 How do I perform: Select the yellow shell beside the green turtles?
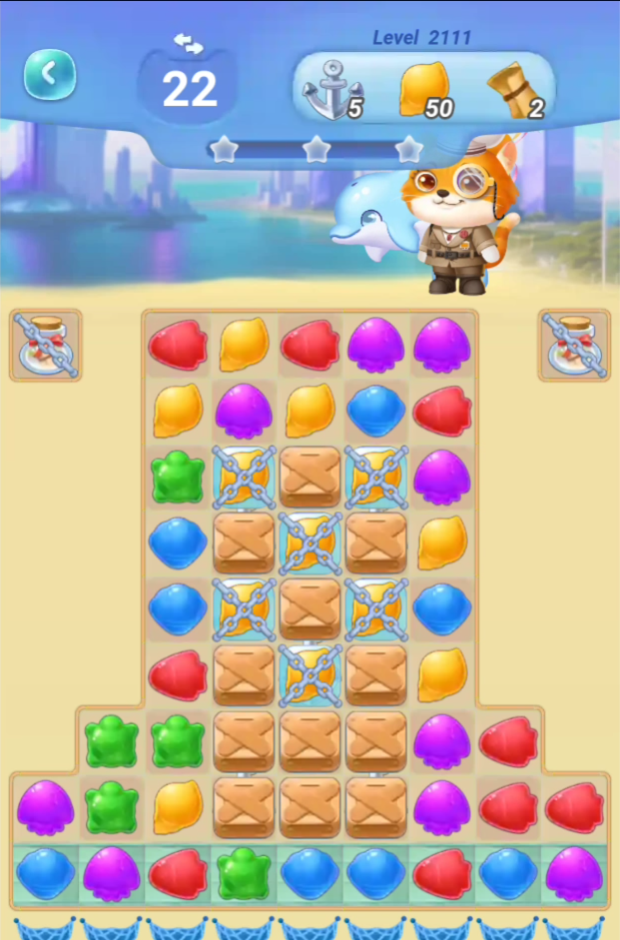177,807
